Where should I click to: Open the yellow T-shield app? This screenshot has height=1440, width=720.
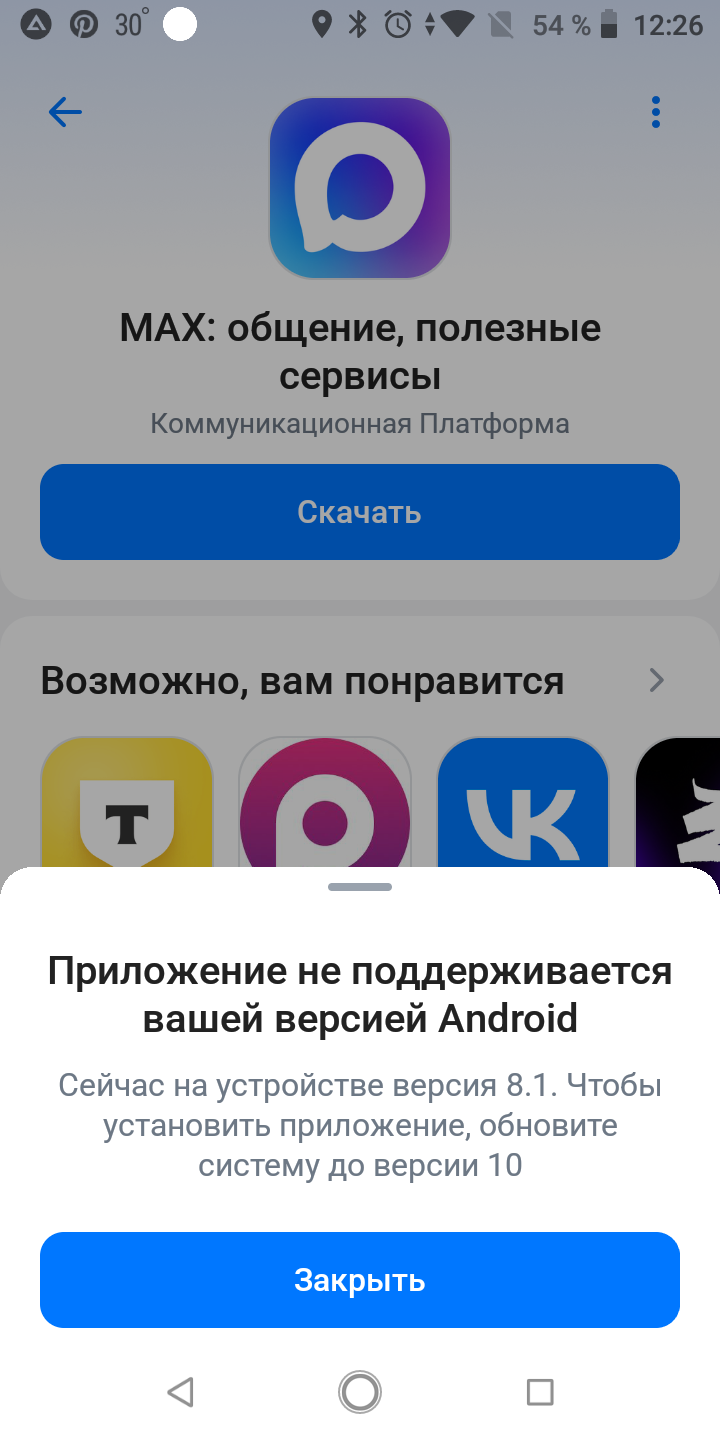127,805
